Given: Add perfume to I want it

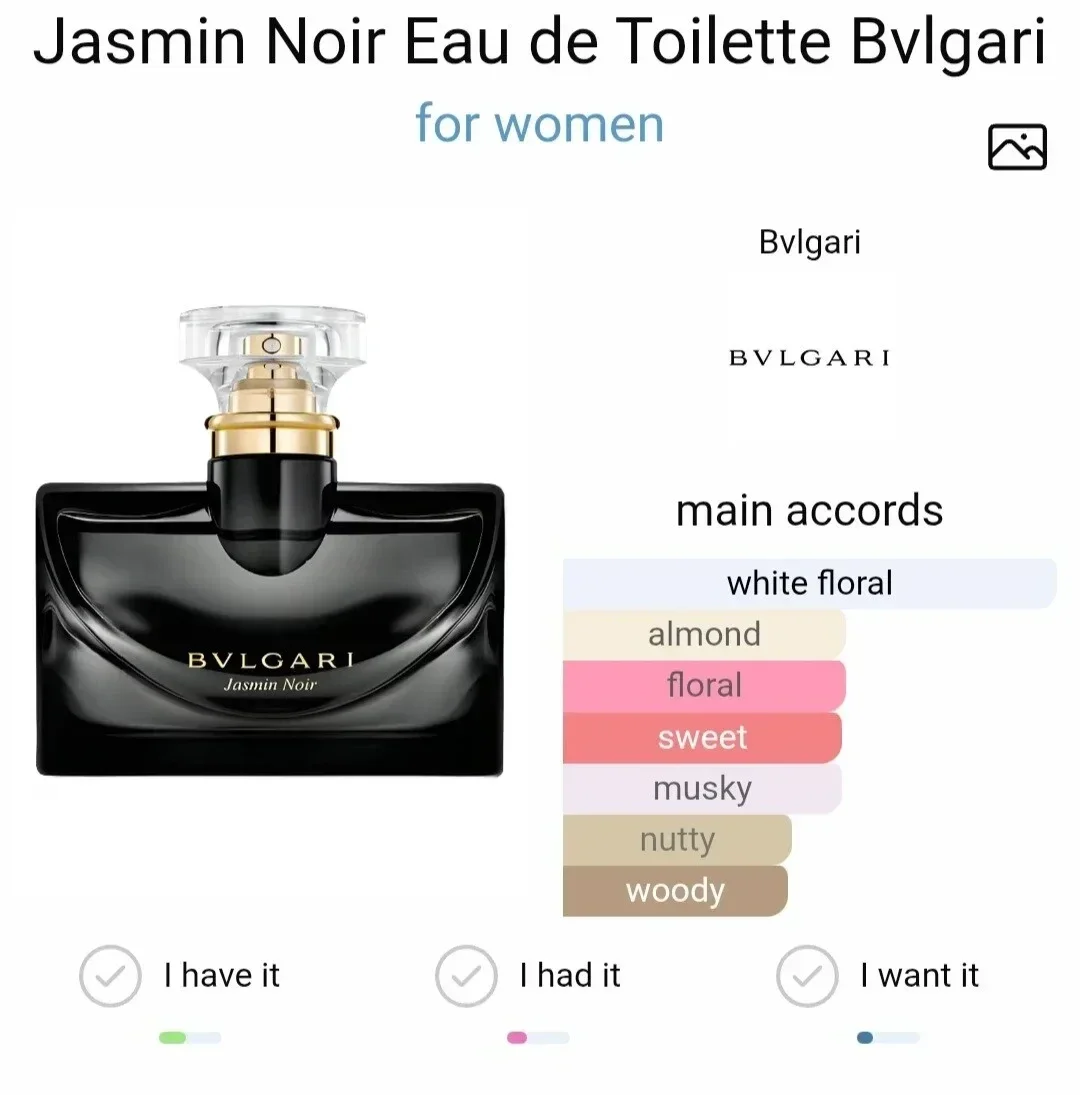Looking at the screenshot, I should click(808, 975).
